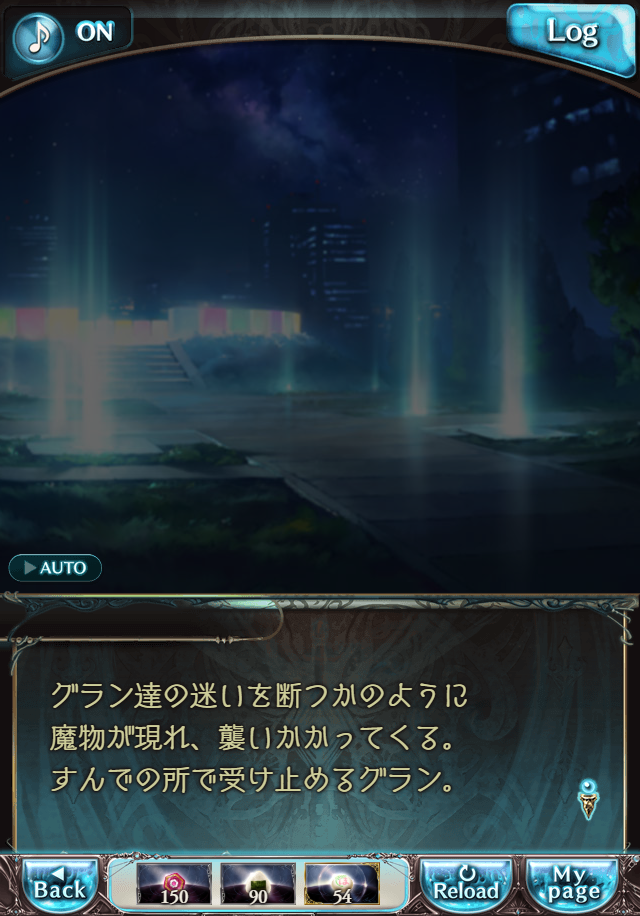Enable AUTO dialogue playback
This screenshot has width=640, height=916.
pos(55,568)
